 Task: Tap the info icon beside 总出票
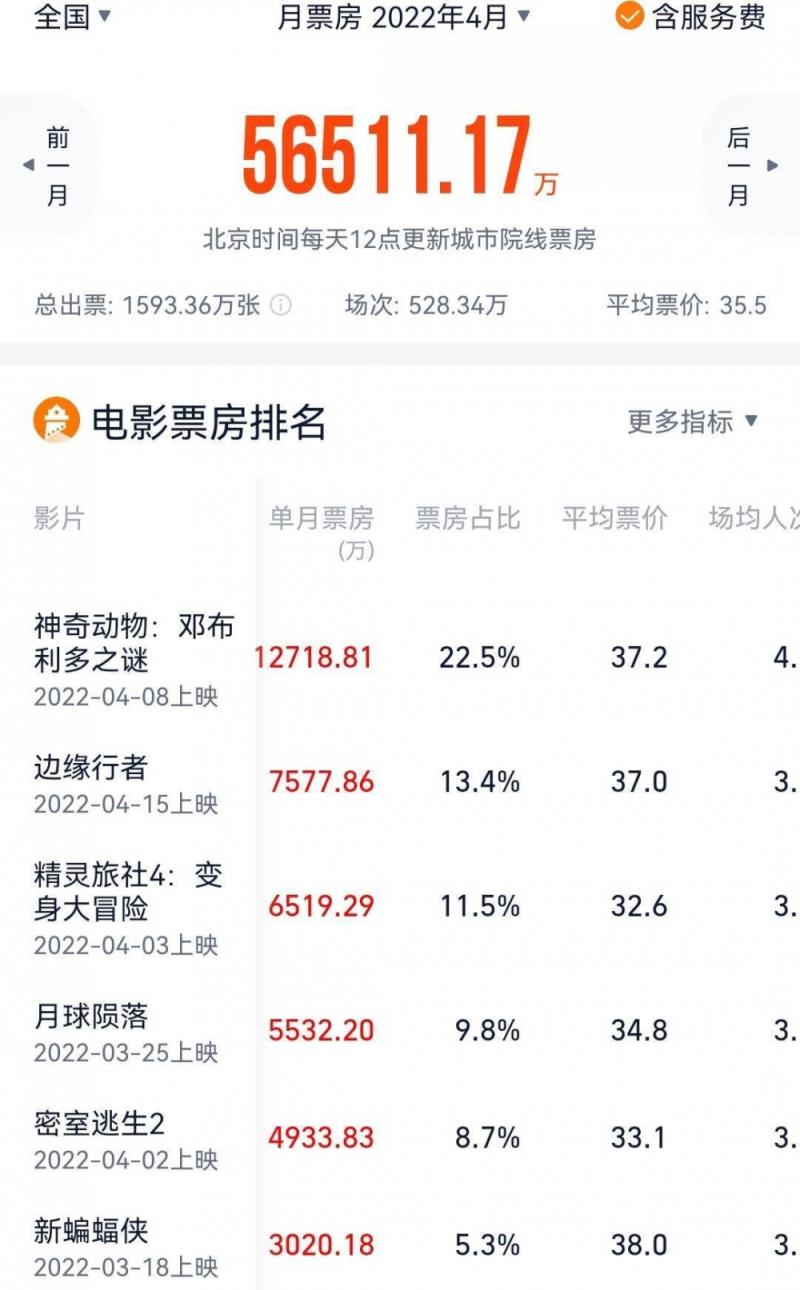281,305
